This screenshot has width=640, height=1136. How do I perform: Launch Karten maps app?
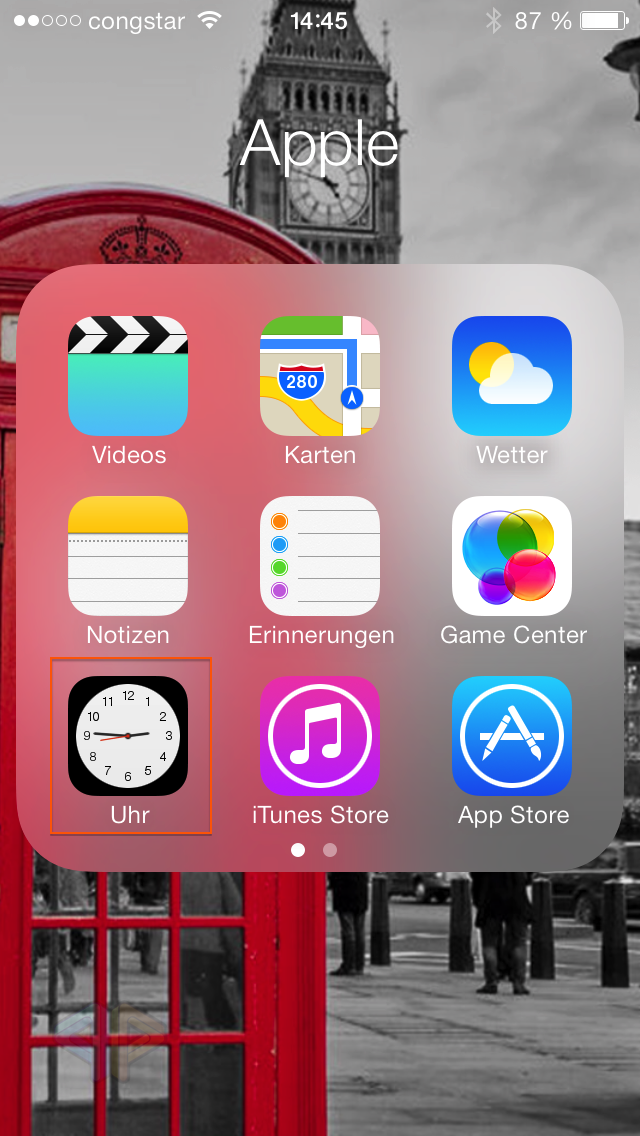320,375
